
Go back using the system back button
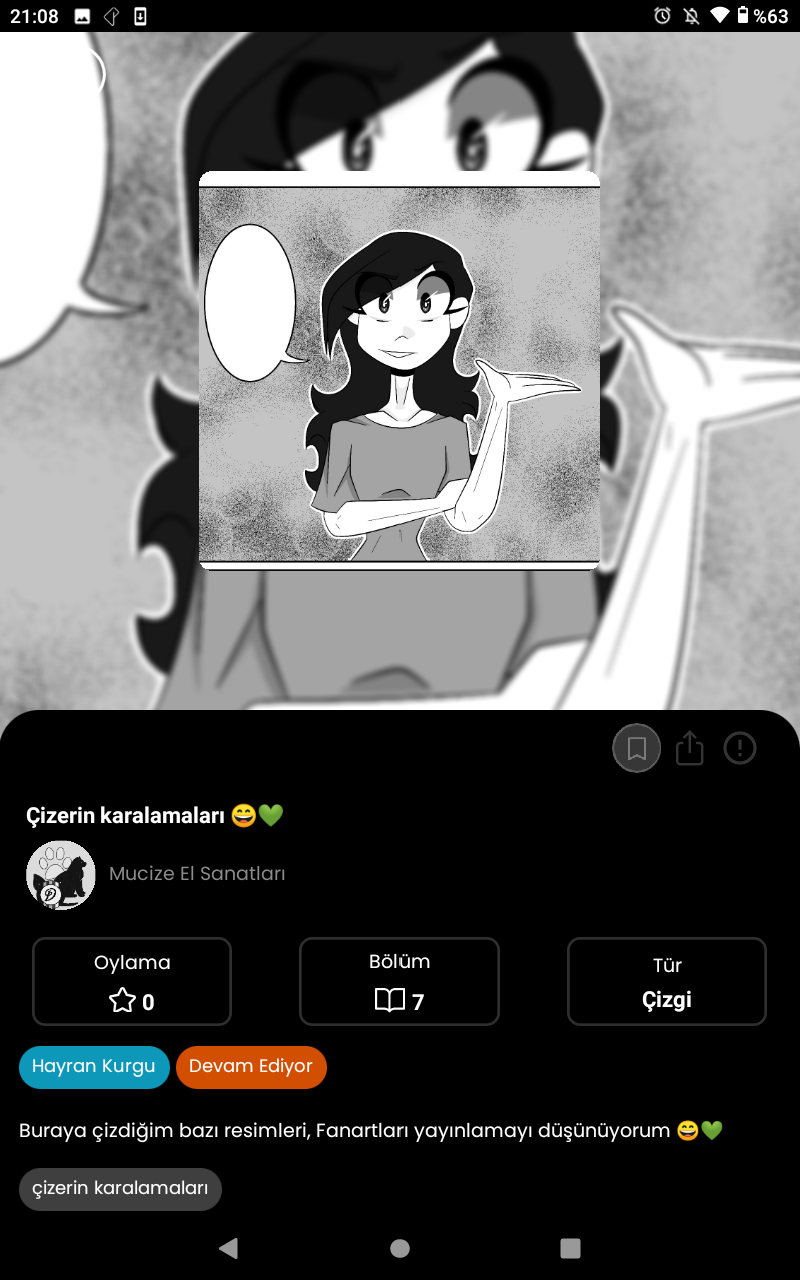click(x=229, y=1248)
